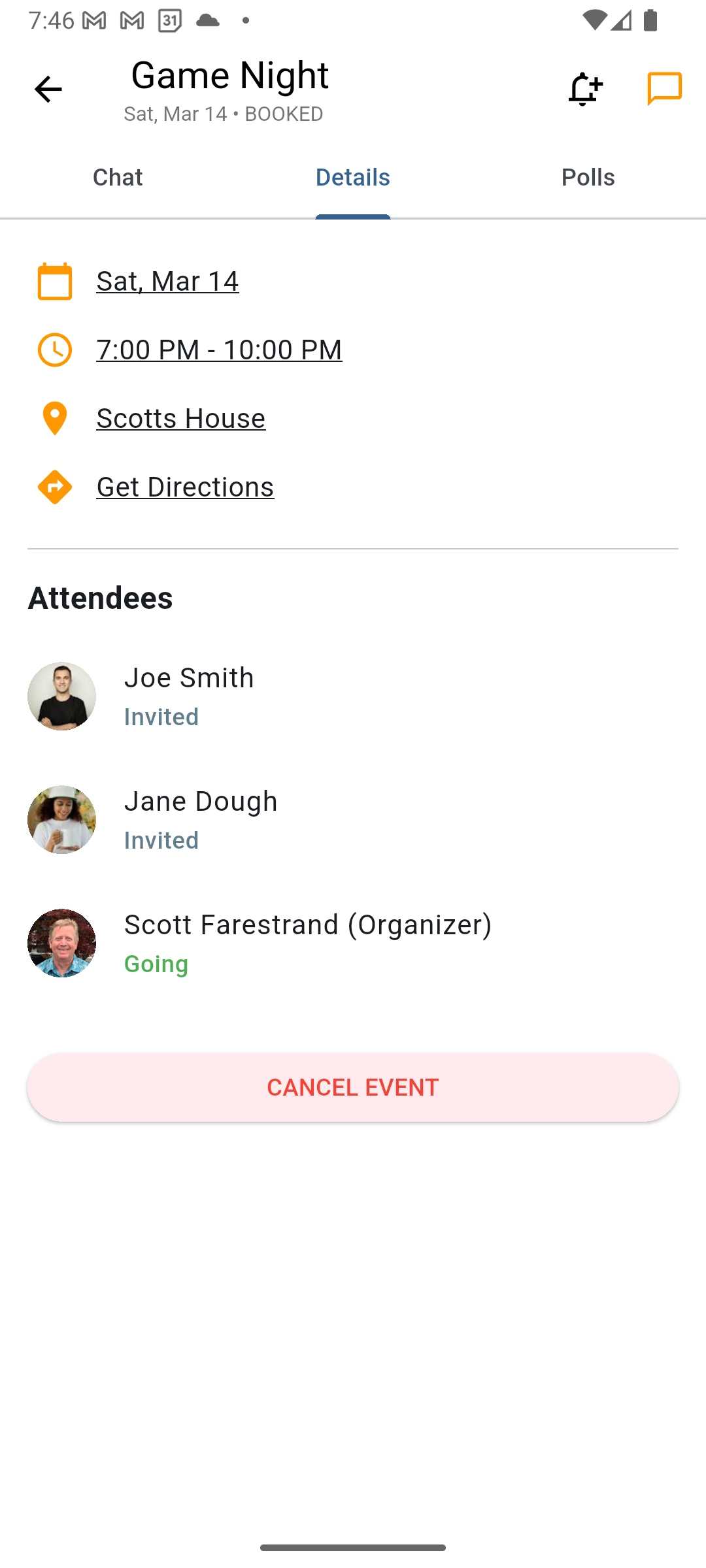View attendee Jane Dough
706x1568 pixels.
coord(201,819)
